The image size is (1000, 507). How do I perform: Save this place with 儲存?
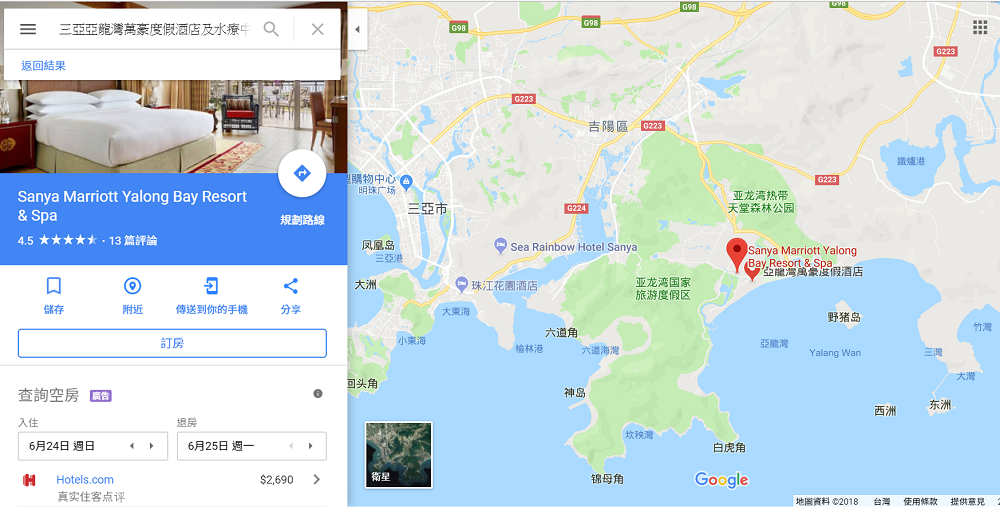point(54,295)
